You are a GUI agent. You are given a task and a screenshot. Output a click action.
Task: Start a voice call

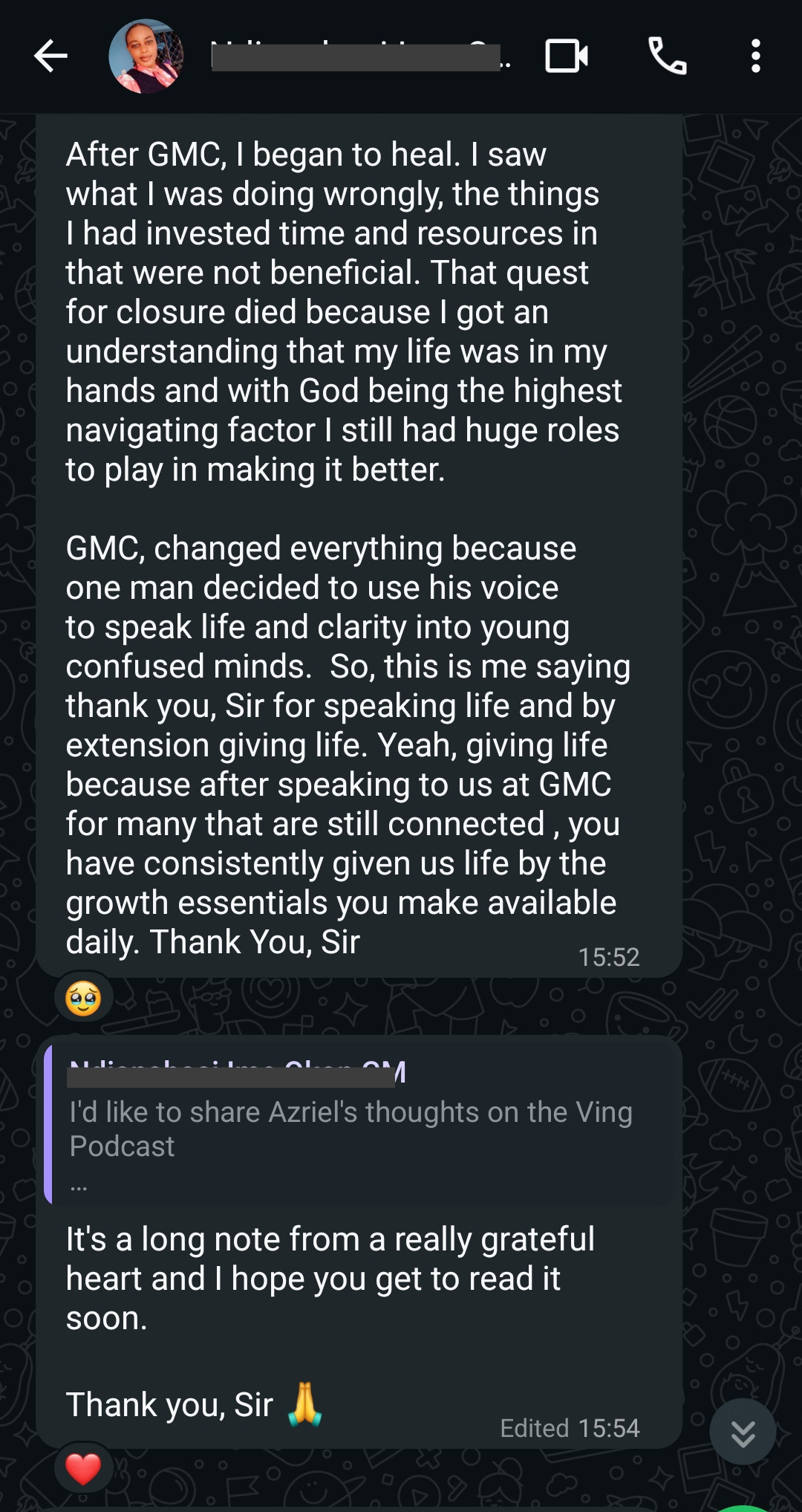pyautogui.click(x=667, y=56)
